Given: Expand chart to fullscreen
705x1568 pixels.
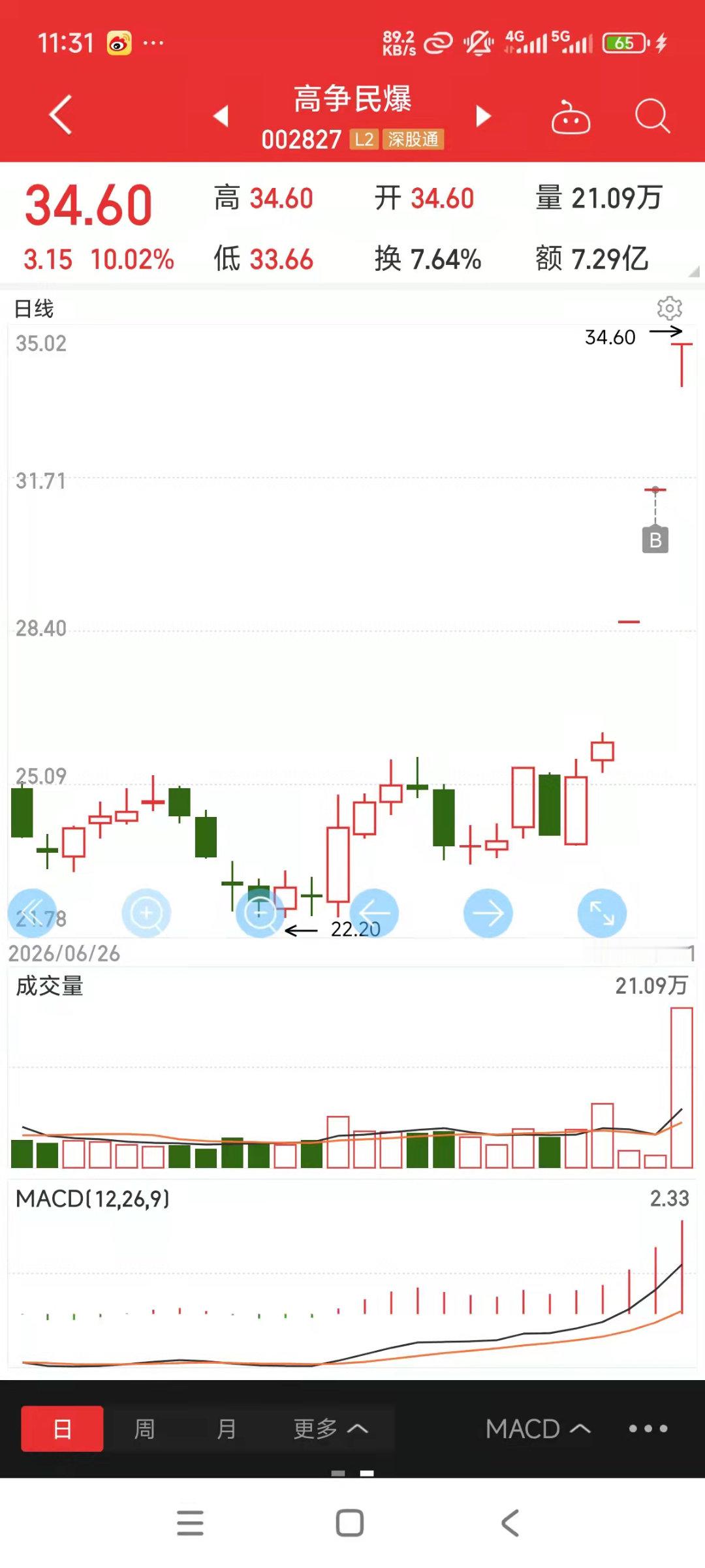Looking at the screenshot, I should [x=602, y=913].
